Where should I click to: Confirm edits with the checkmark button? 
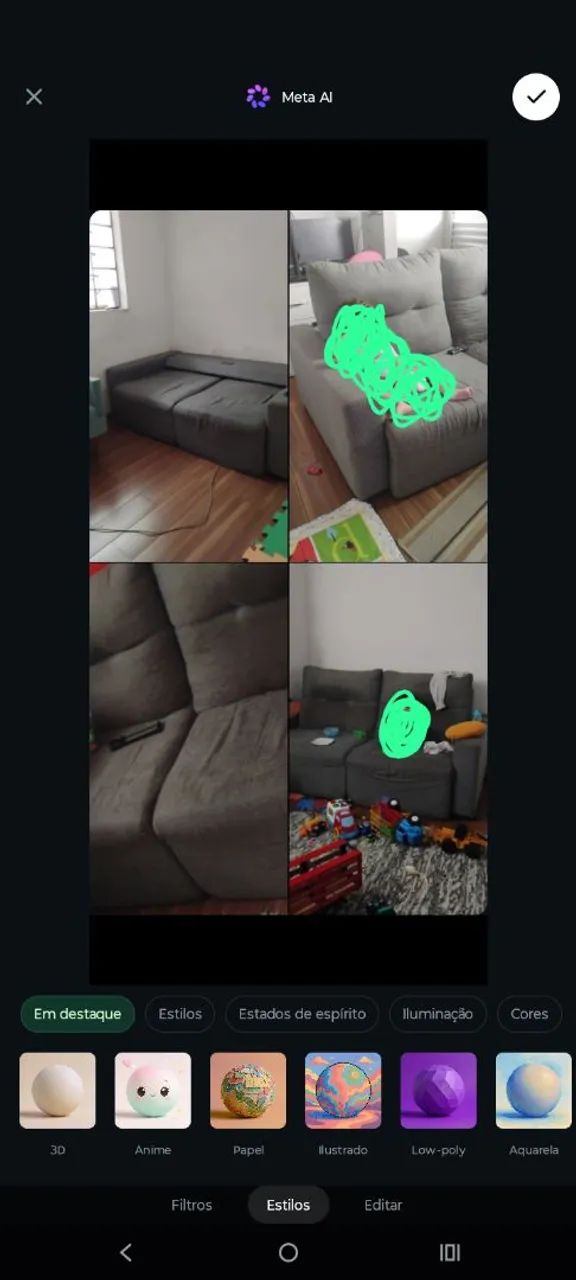click(x=536, y=97)
